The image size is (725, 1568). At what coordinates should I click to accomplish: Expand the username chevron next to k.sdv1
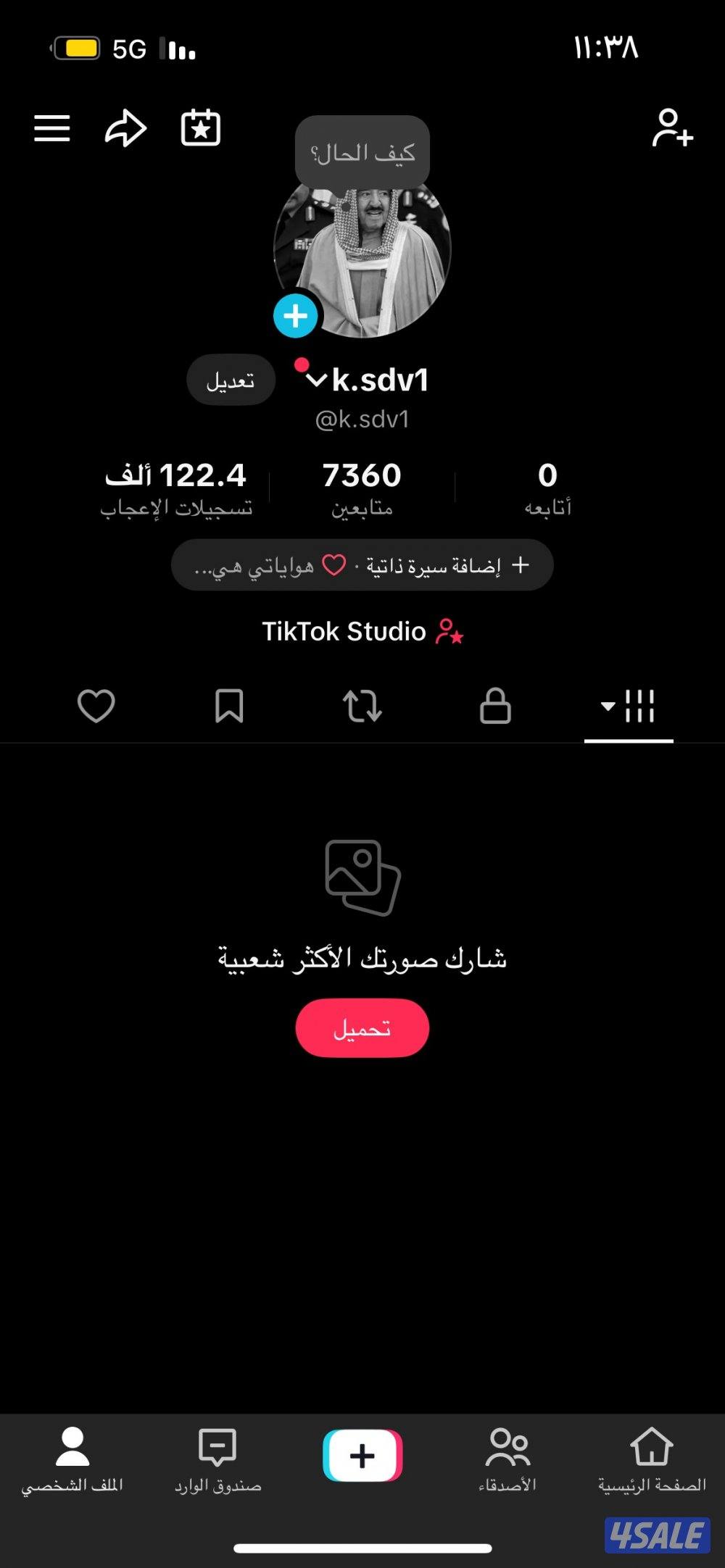coord(320,379)
